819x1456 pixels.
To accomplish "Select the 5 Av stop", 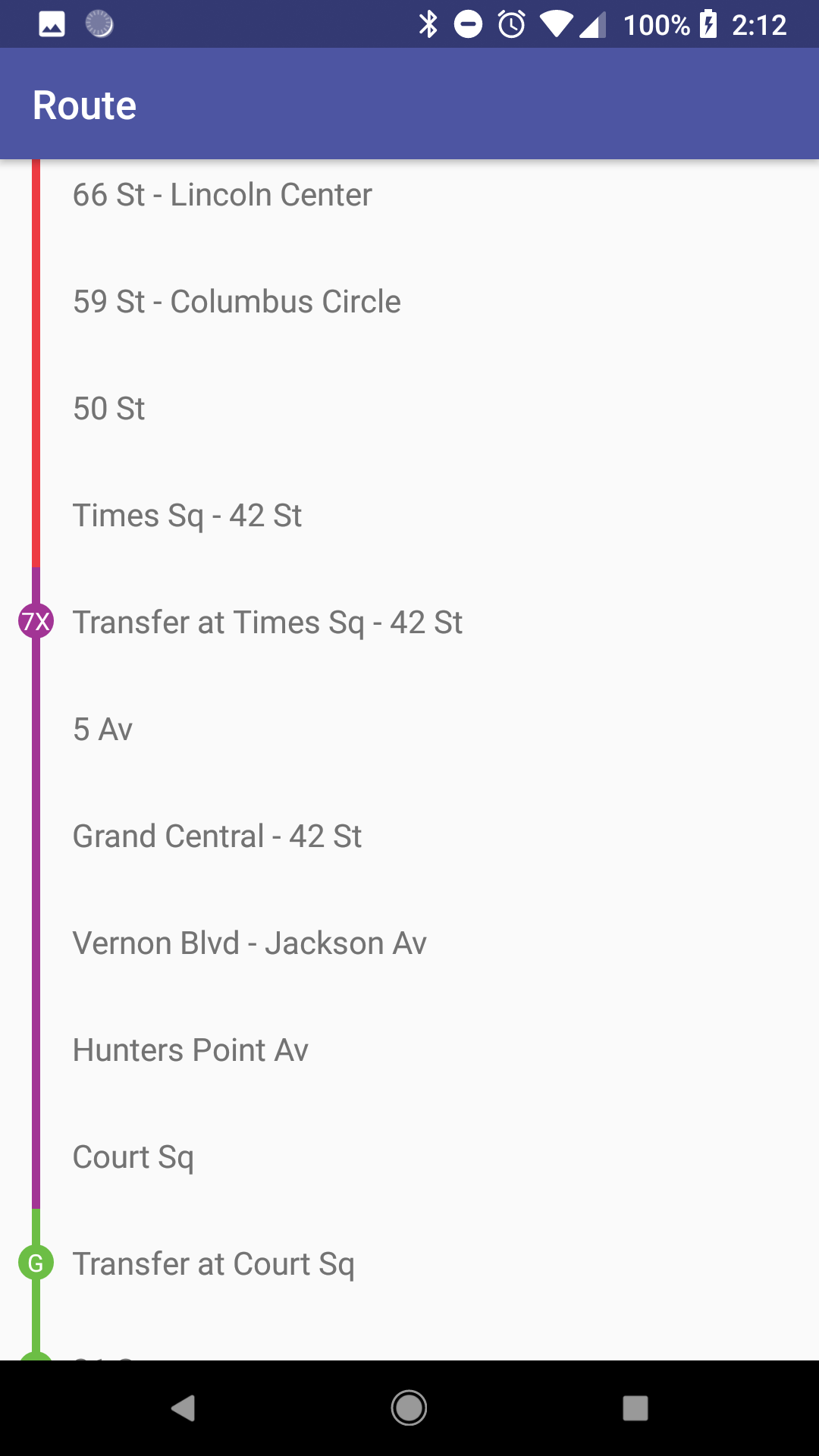I will coord(409,730).
